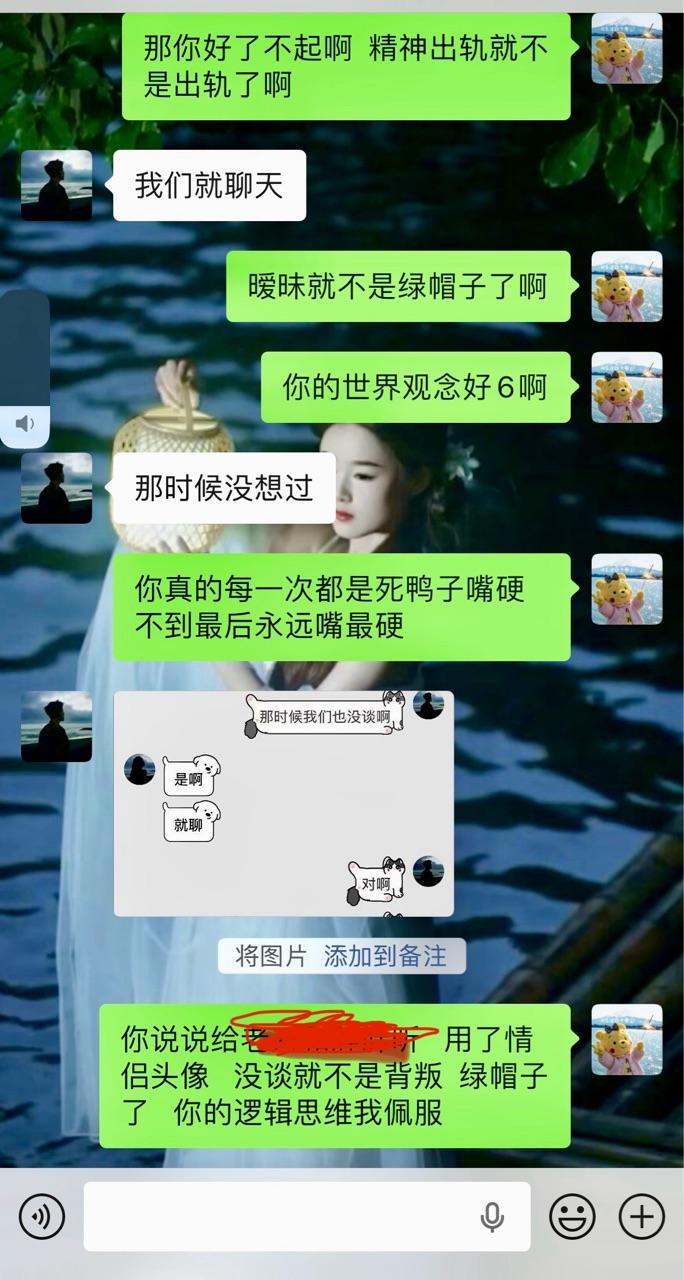
Task: Tap 添加到备注 link under image
Action: (x=385, y=955)
